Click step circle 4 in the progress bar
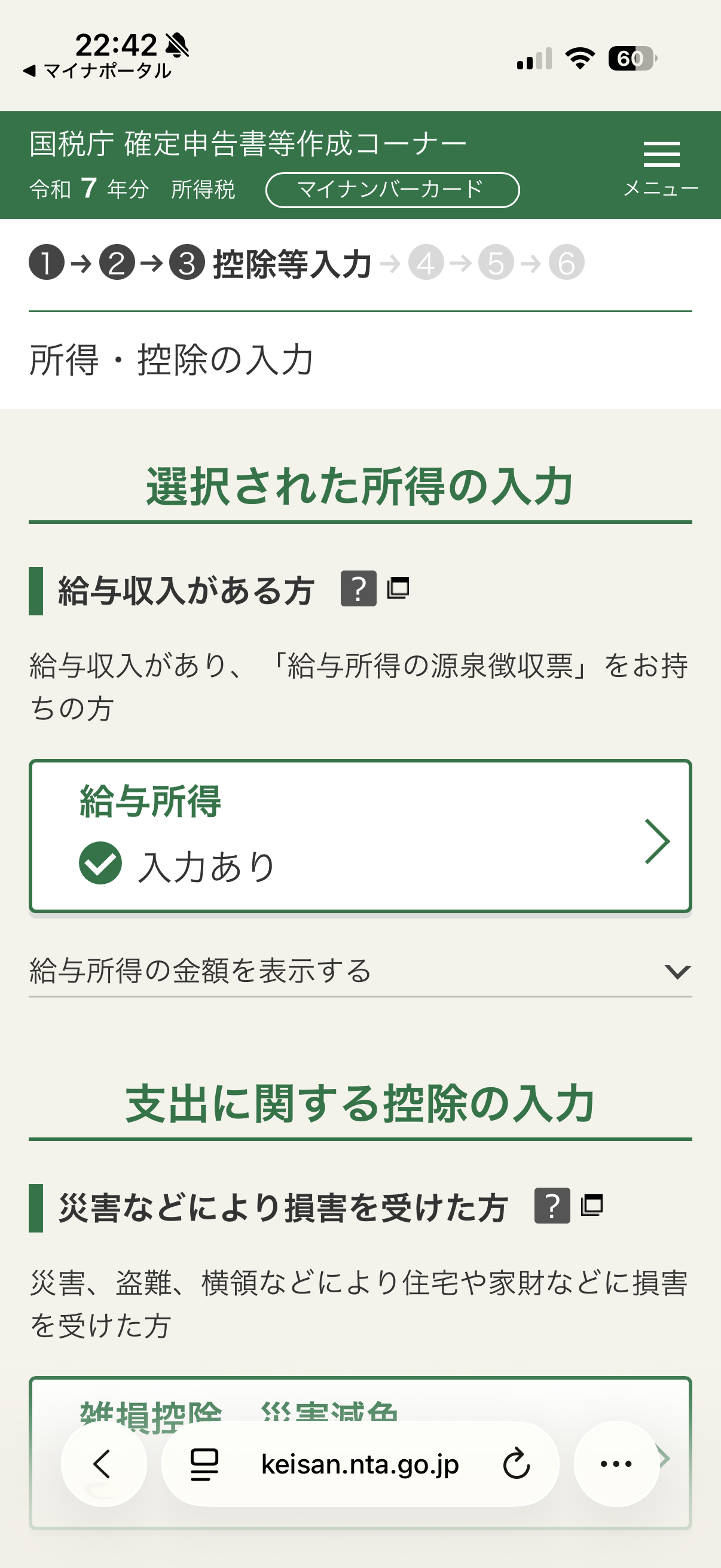Viewport: 721px width, 1568px height. (426, 264)
